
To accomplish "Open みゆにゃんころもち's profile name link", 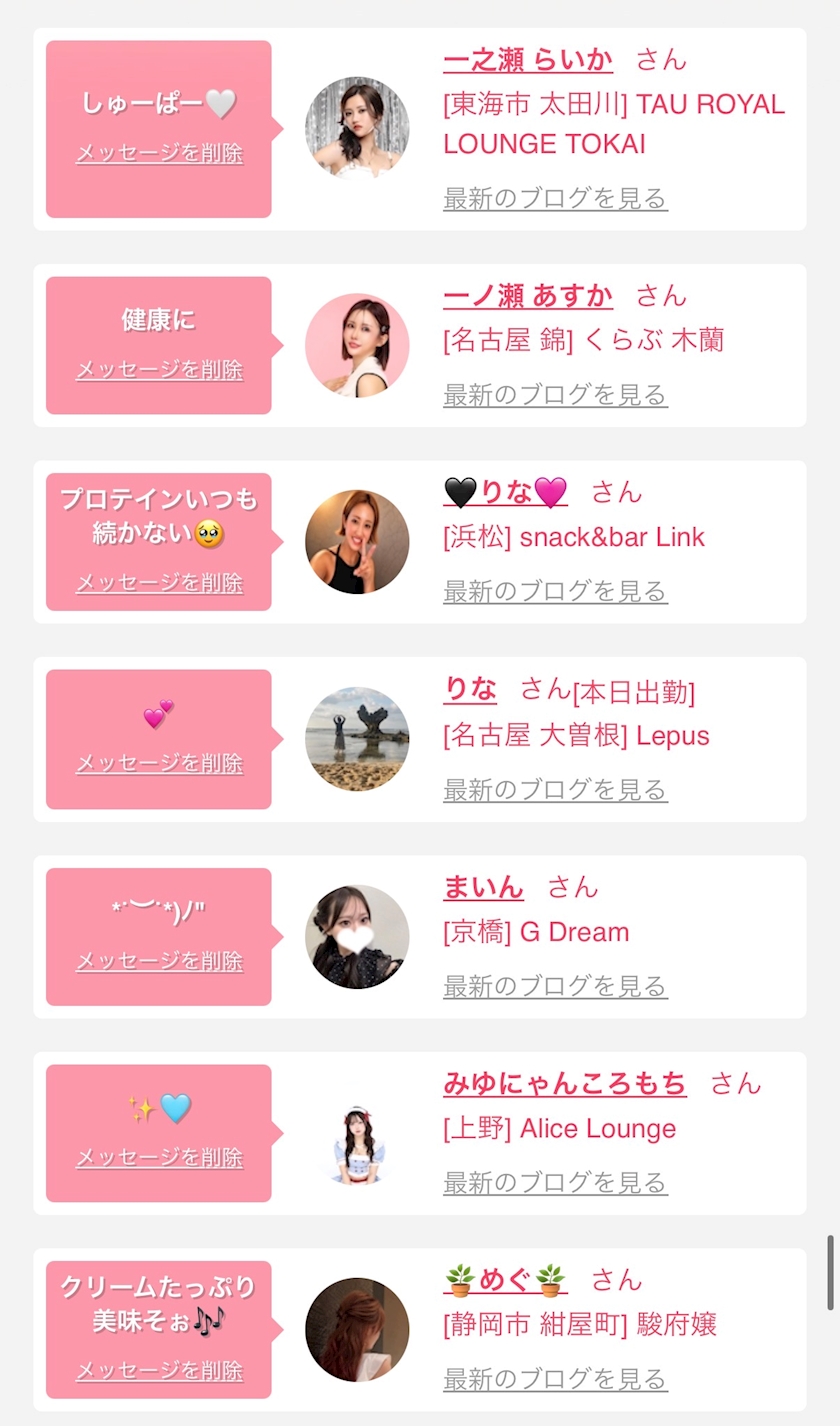I will 565,1083.
